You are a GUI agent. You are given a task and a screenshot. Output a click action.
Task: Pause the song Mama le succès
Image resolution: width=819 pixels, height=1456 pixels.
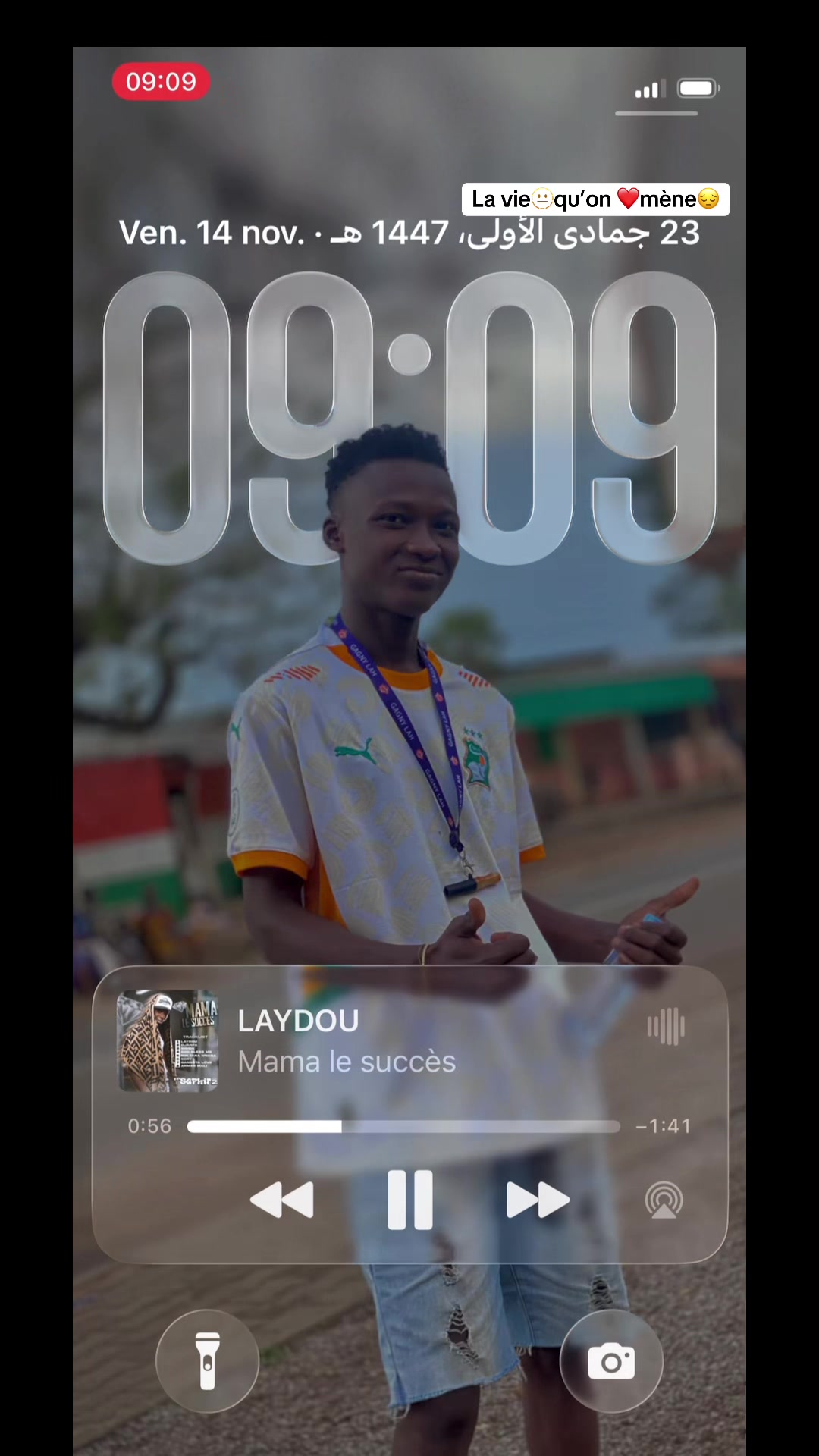[409, 1200]
